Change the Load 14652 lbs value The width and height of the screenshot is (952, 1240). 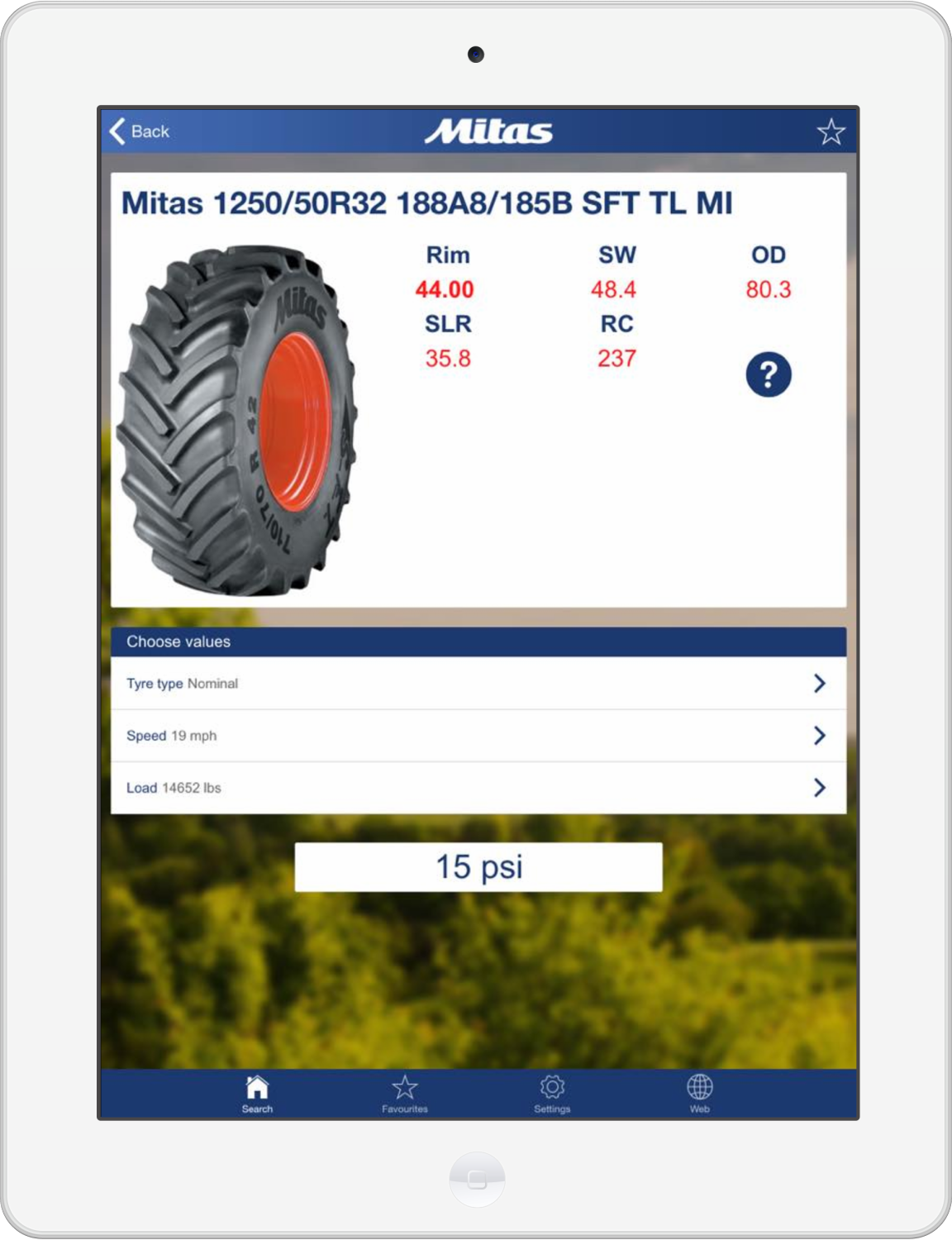tap(478, 788)
